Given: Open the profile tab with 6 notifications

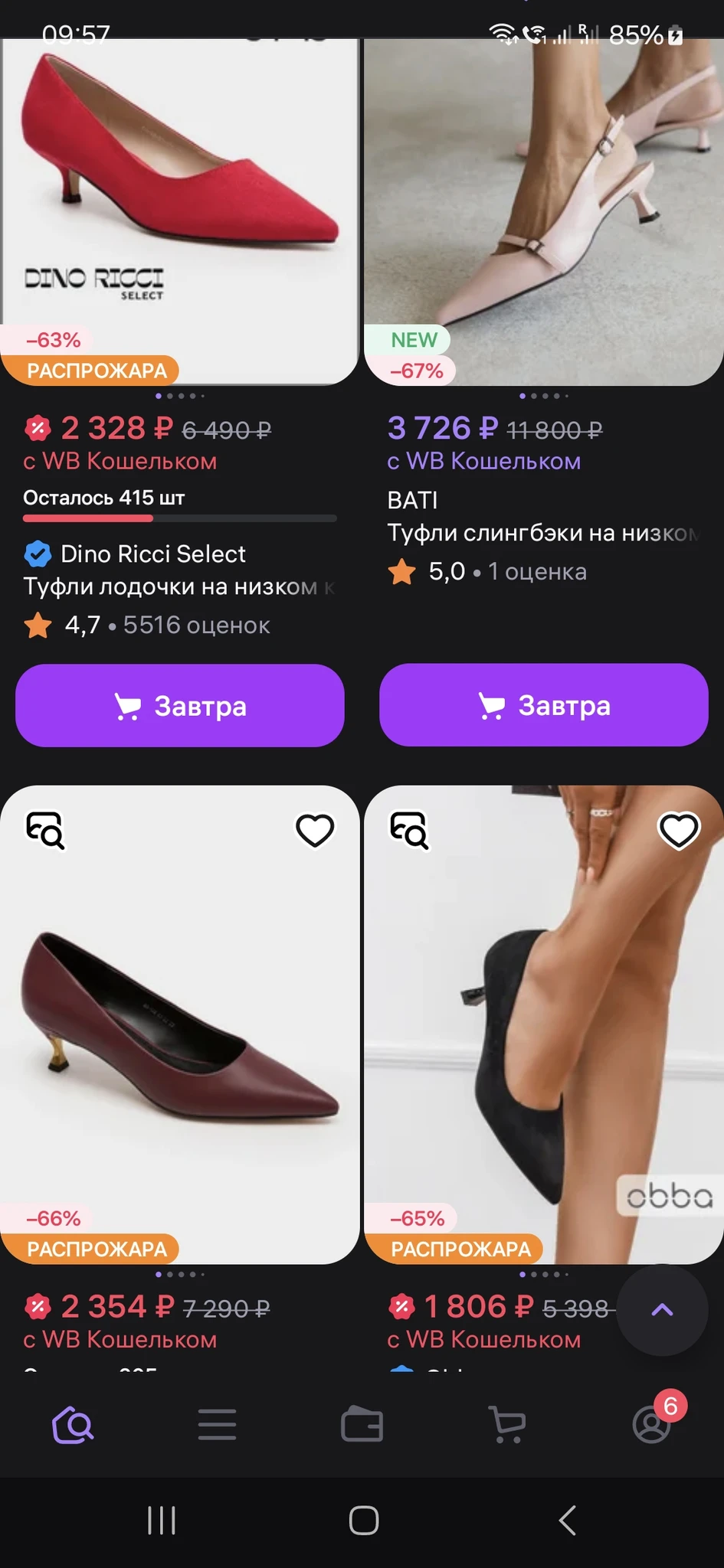Looking at the screenshot, I should (652, 1426).
